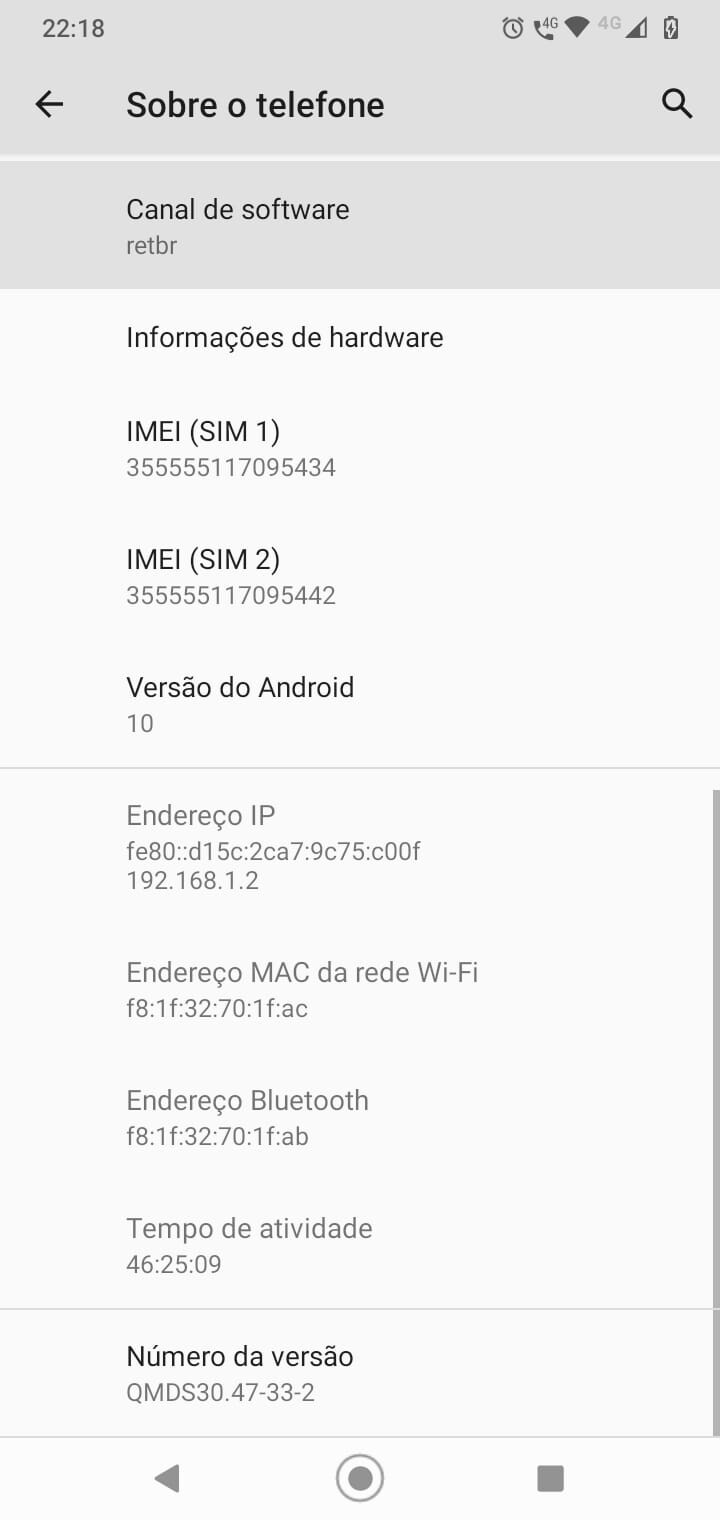The width and height of the screenshot is (720, 1520).
Task: Open Versão do Android details
Action: (360, 704)
